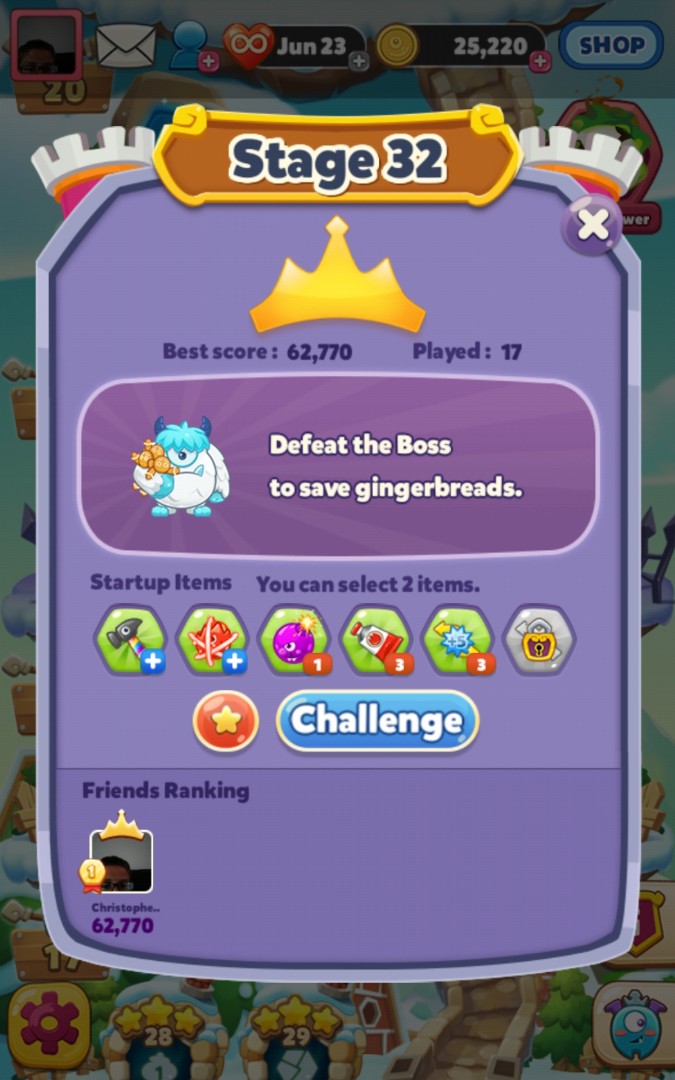The width and height of the screenshot is (675, 1080).
Task: Select the purple bomb startup item
Action: 294,639
